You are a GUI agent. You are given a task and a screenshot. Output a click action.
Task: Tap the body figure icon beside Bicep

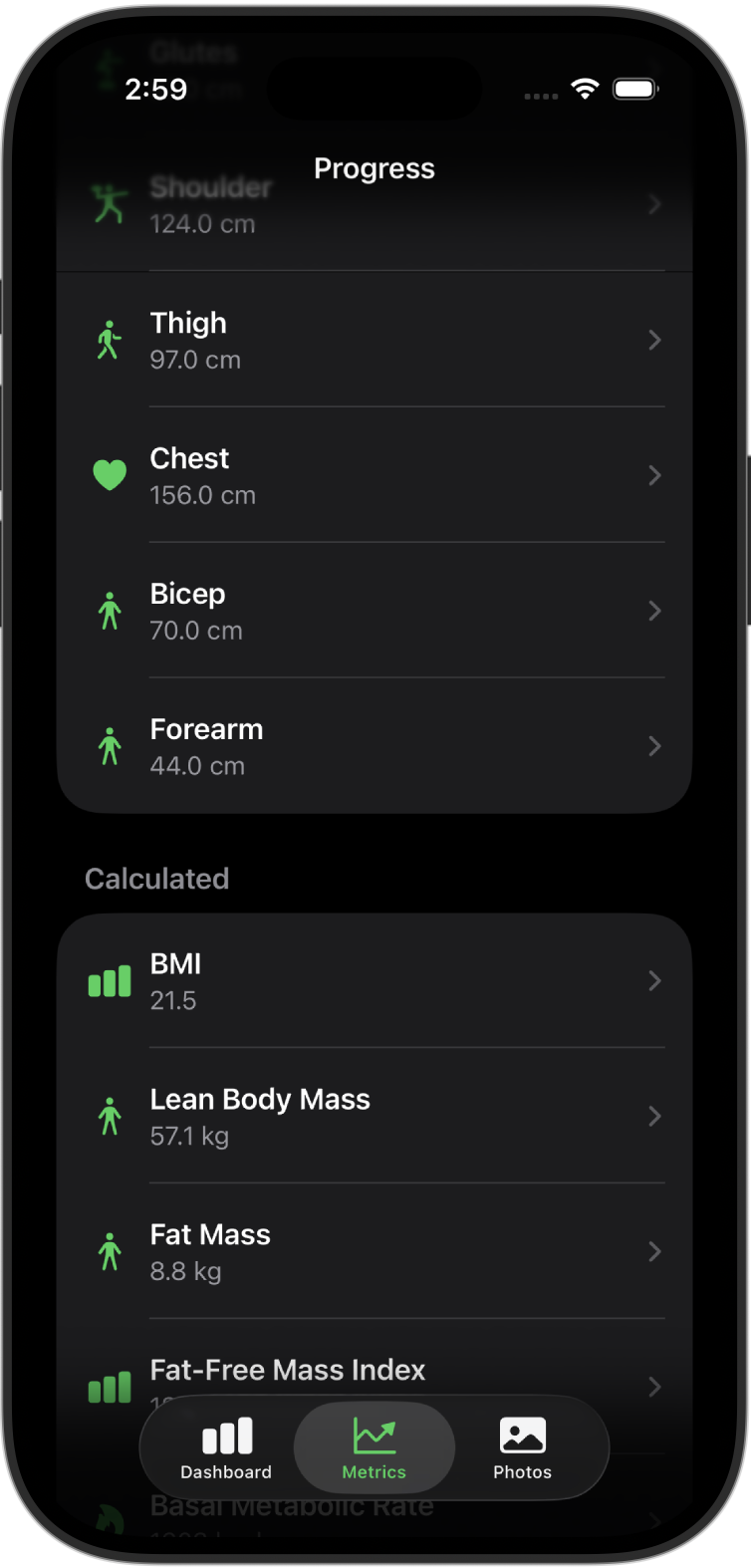(x=110, y=610)
